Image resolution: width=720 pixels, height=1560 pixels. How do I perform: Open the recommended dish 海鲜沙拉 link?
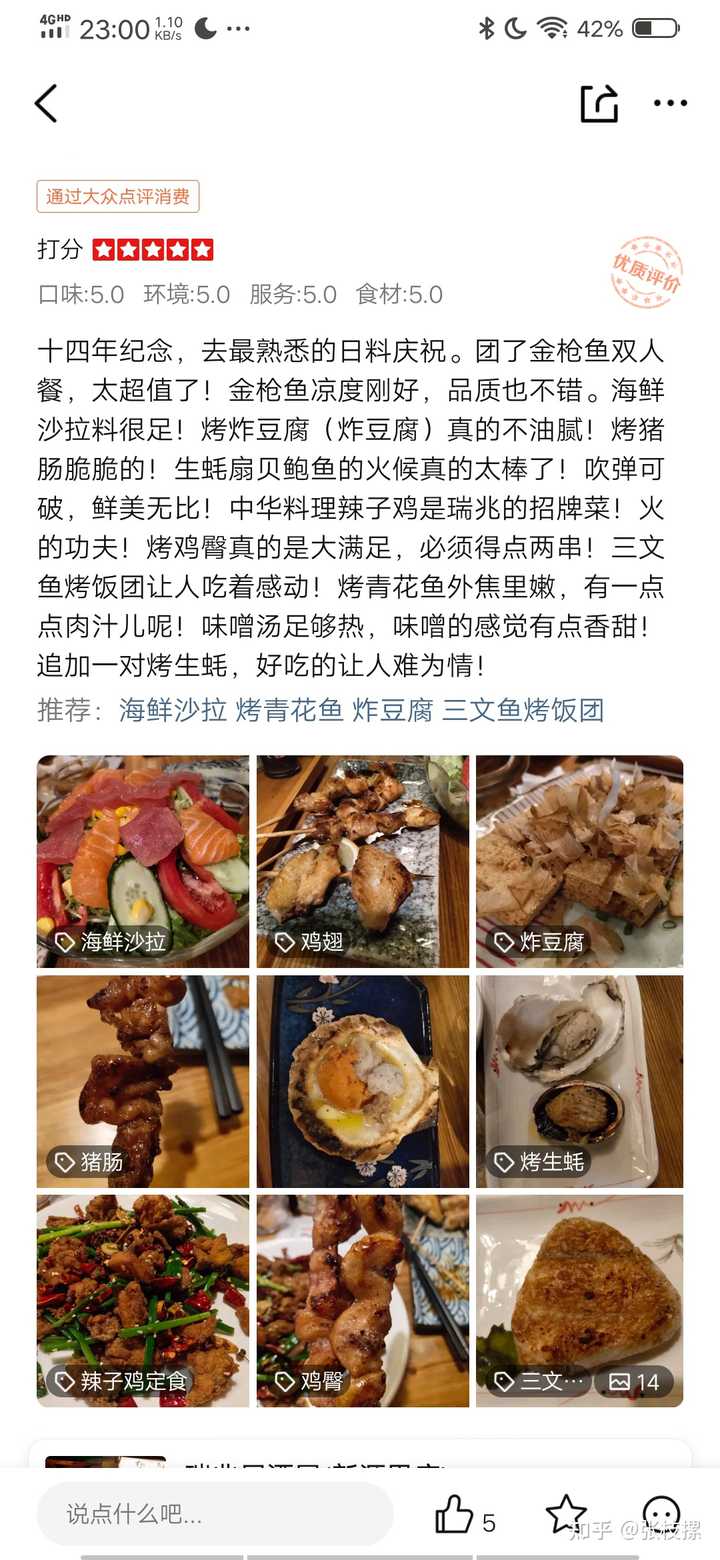[x=173, y=710]
